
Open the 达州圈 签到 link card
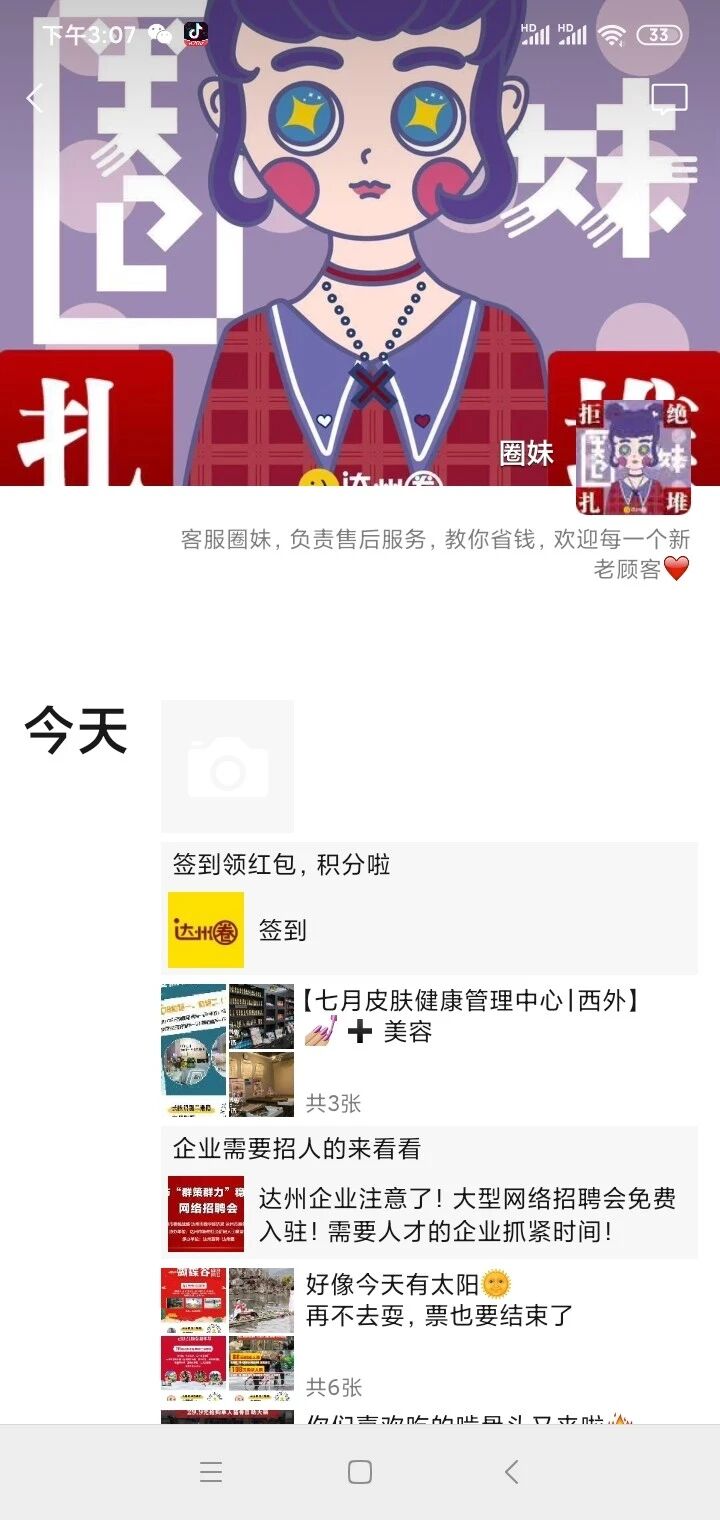tap(430, 930)
